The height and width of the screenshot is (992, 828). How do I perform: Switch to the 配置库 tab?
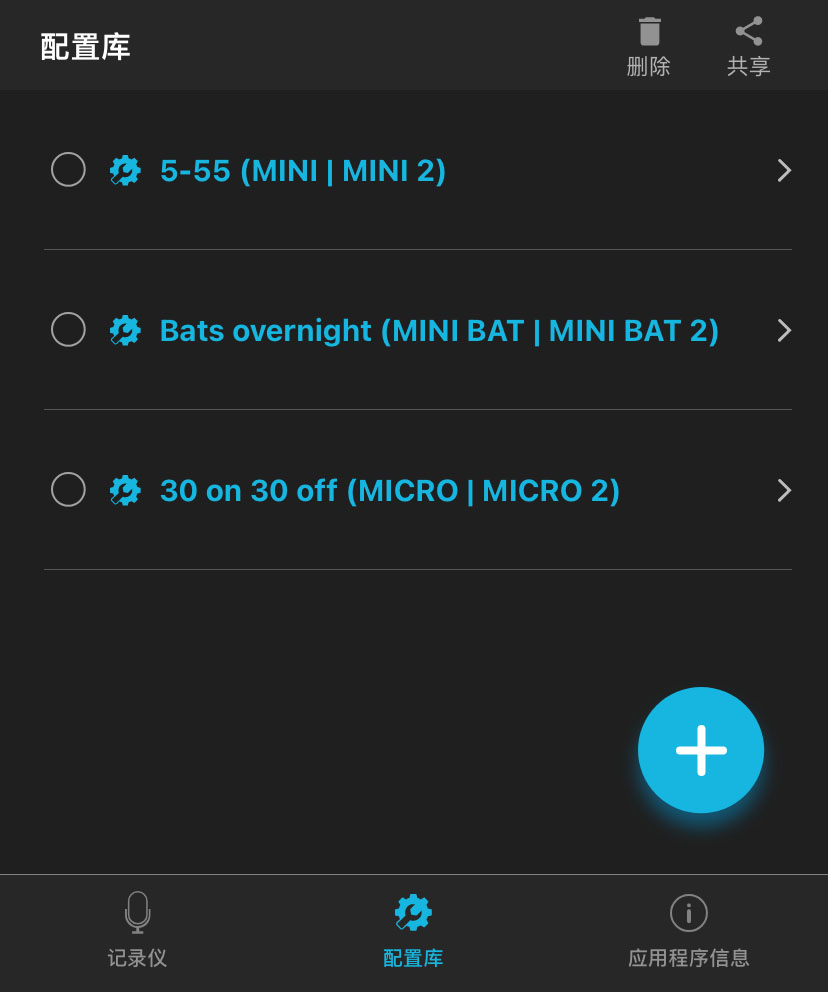(x=413, y=930)
